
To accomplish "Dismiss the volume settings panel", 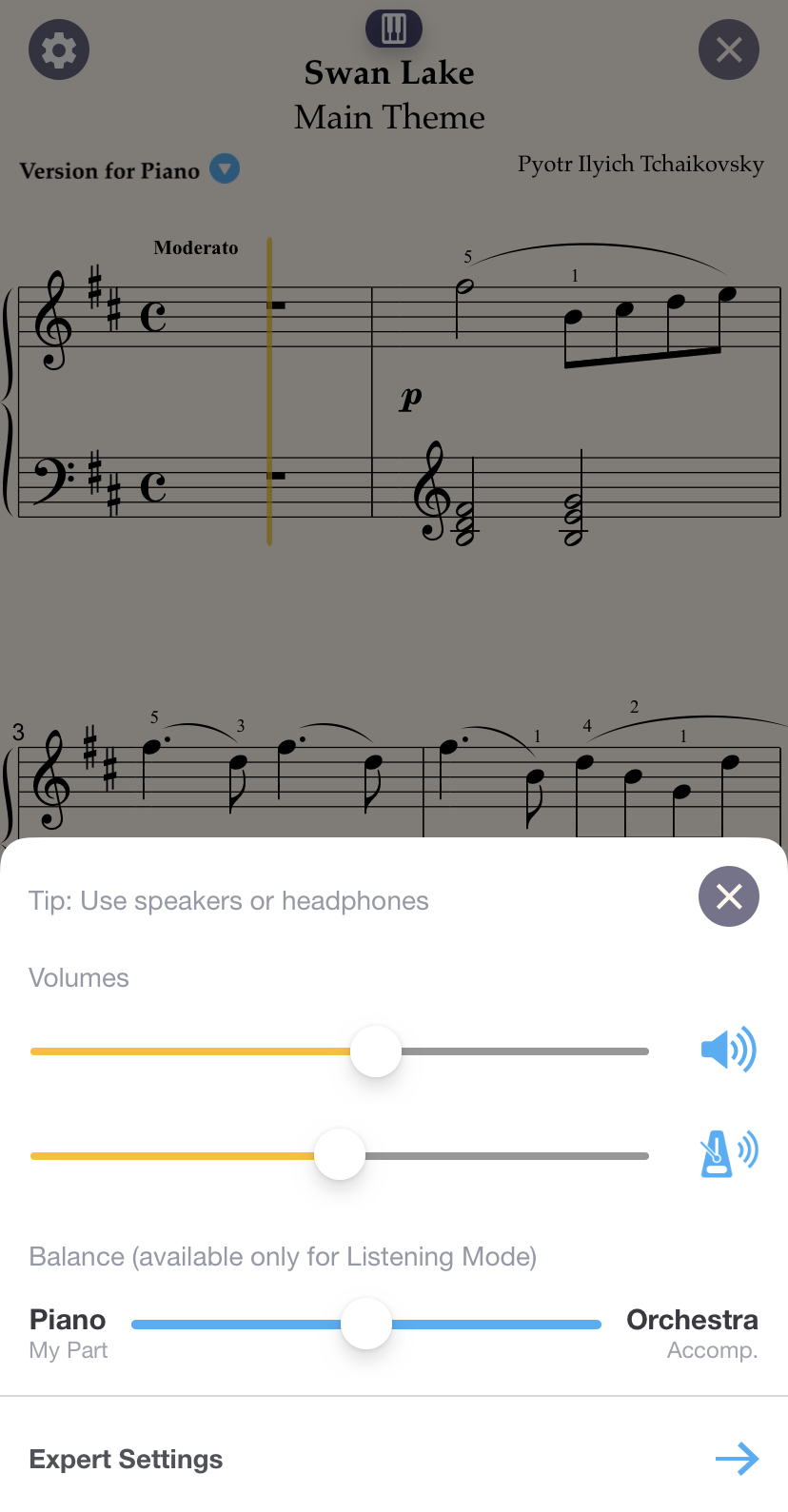I will 729,896.
